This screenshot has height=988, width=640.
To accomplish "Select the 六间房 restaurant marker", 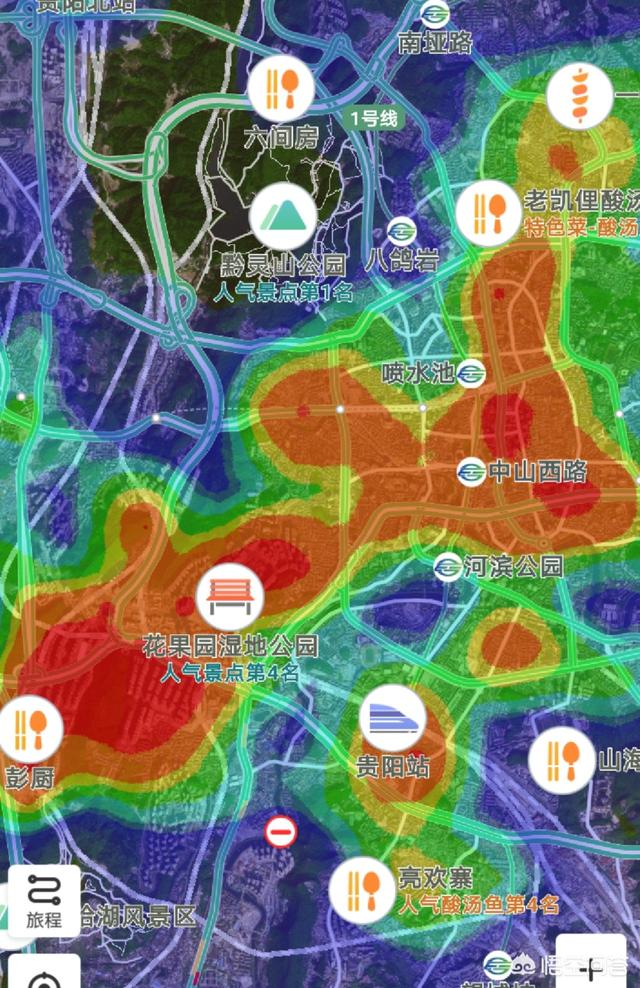I will click(282, 88).
